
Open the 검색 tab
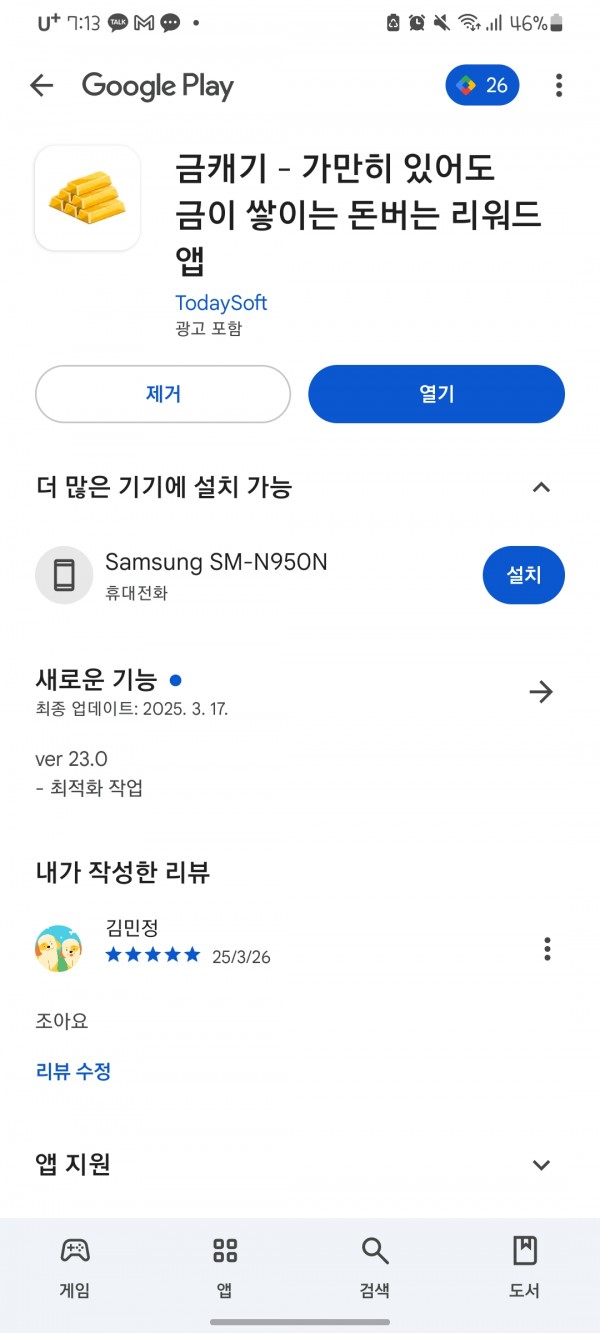[375, 1266]
